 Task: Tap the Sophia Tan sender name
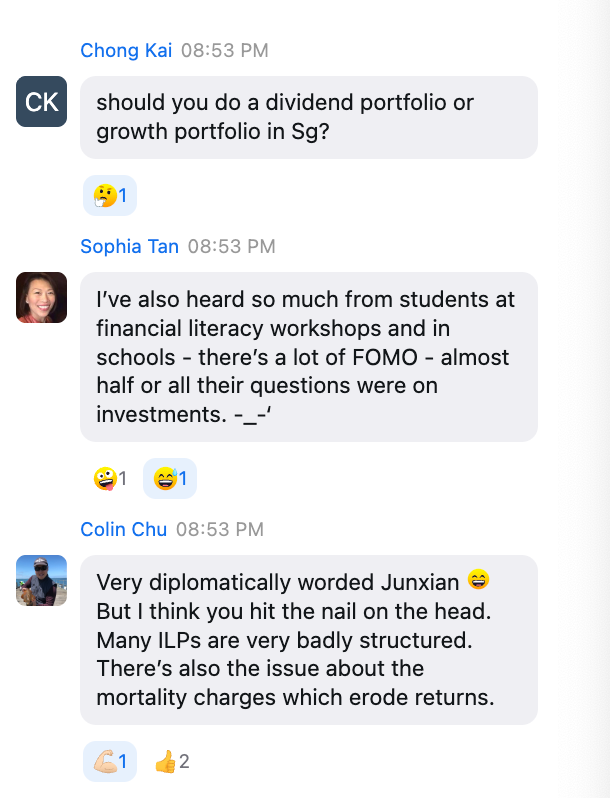(129, 246)
